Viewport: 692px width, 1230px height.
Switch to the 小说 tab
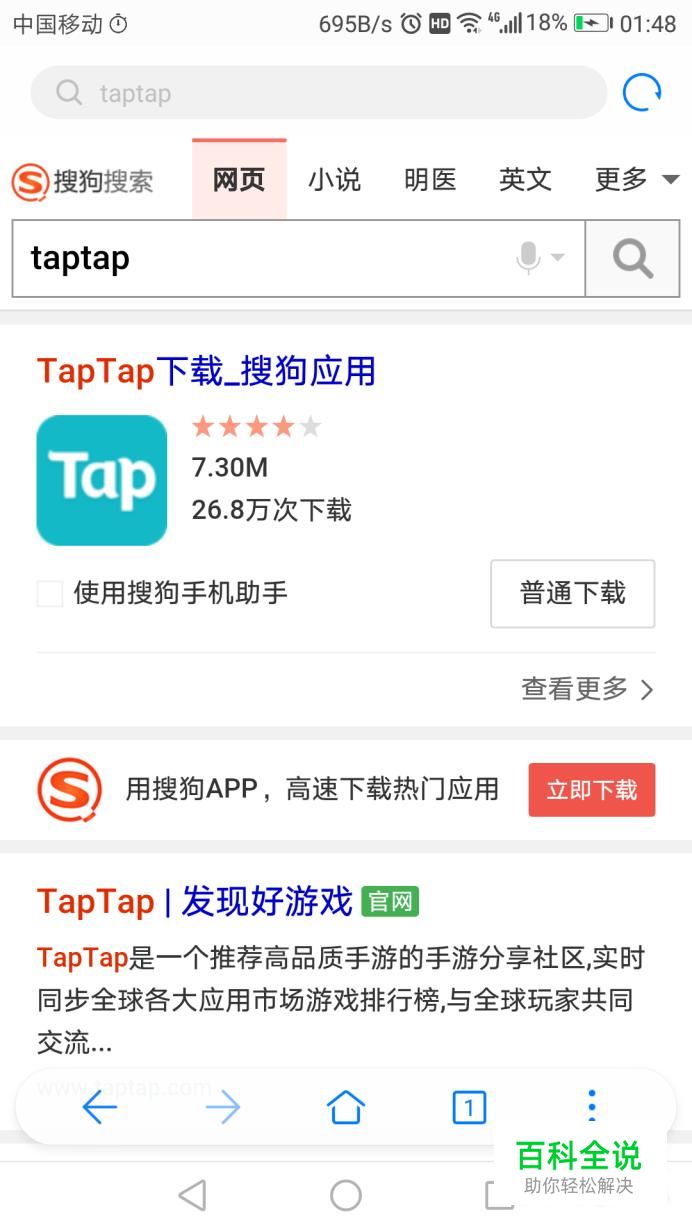tap(334, 180)
